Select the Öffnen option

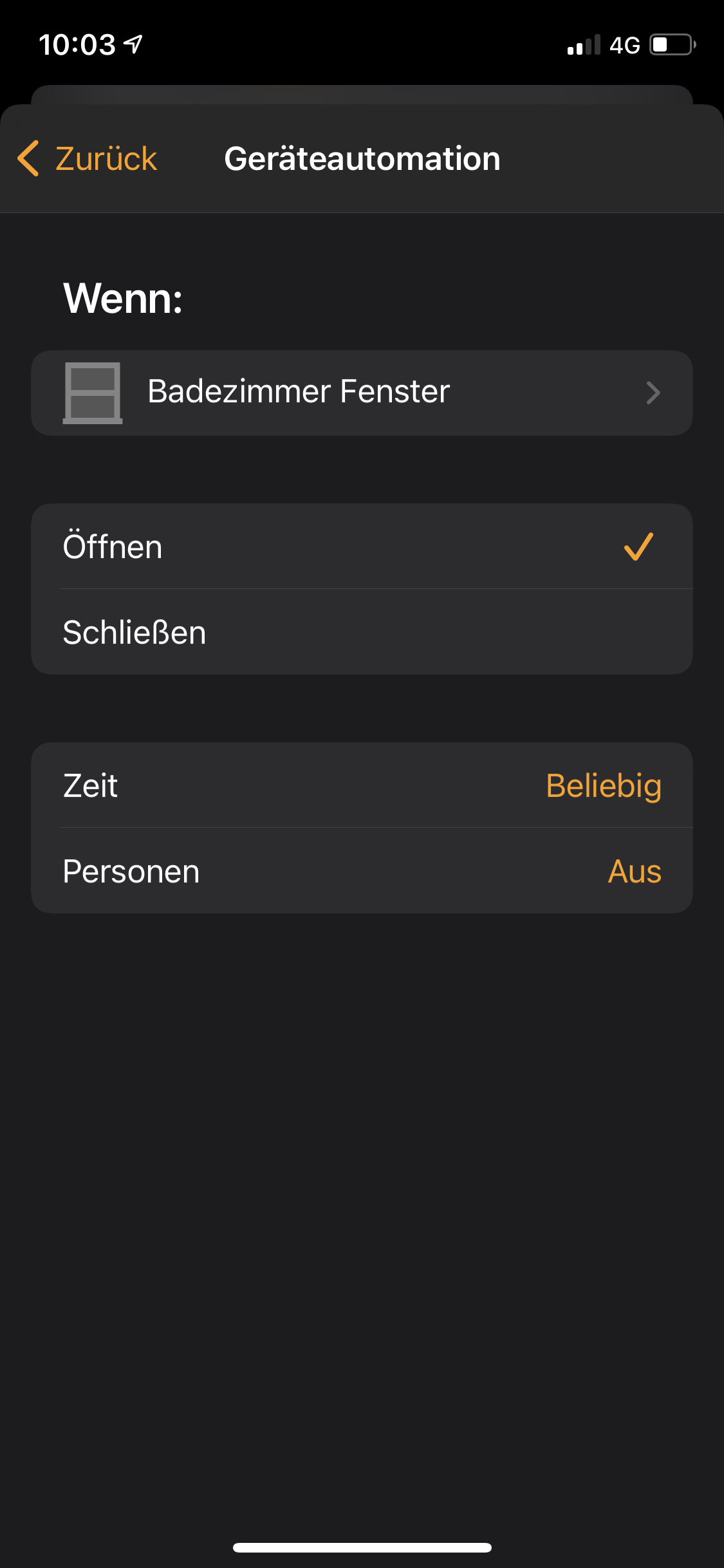point(362,546)
